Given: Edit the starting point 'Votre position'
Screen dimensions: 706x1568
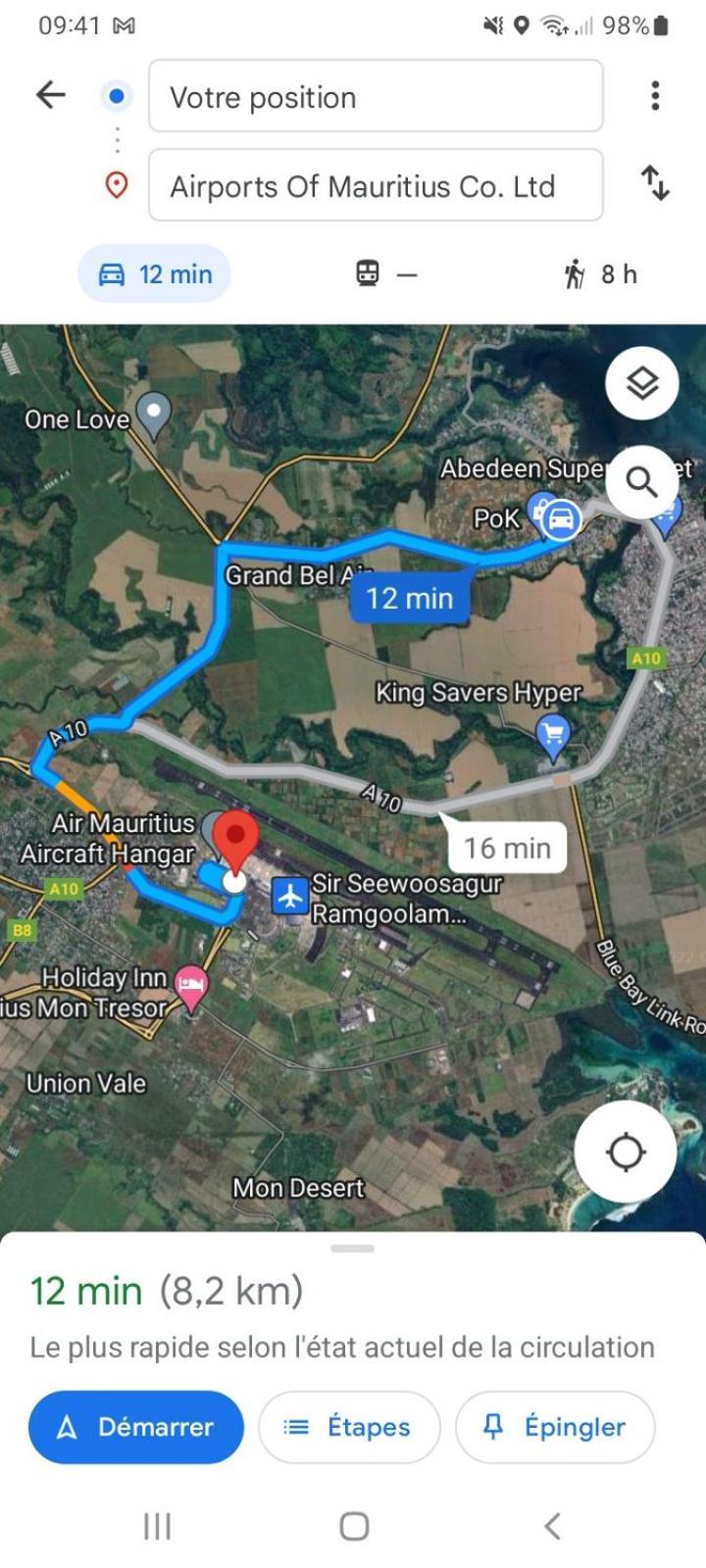Looking at the screenshot, I should point(375,96).
